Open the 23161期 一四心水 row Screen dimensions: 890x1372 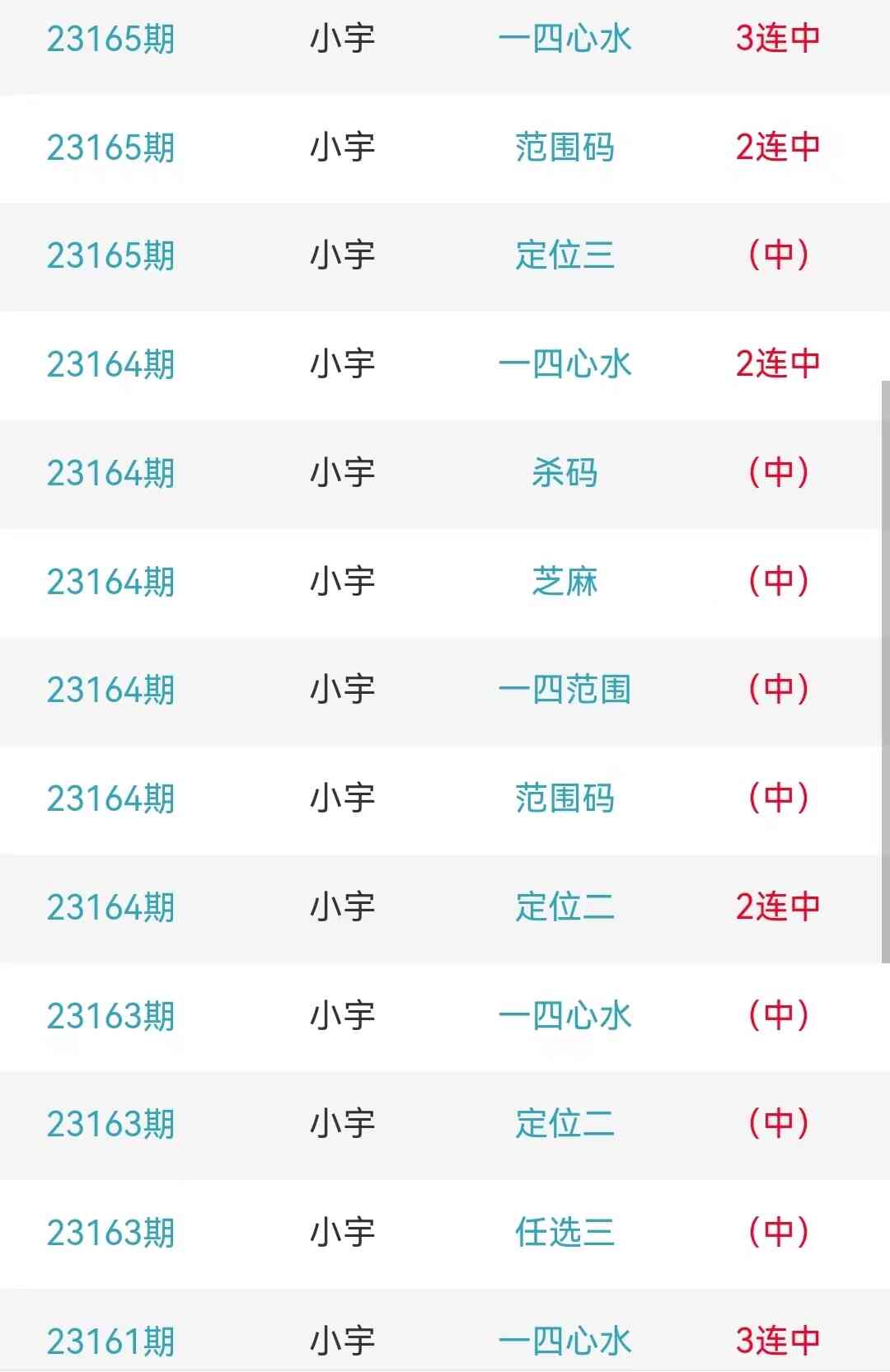tap(564, 1341)
